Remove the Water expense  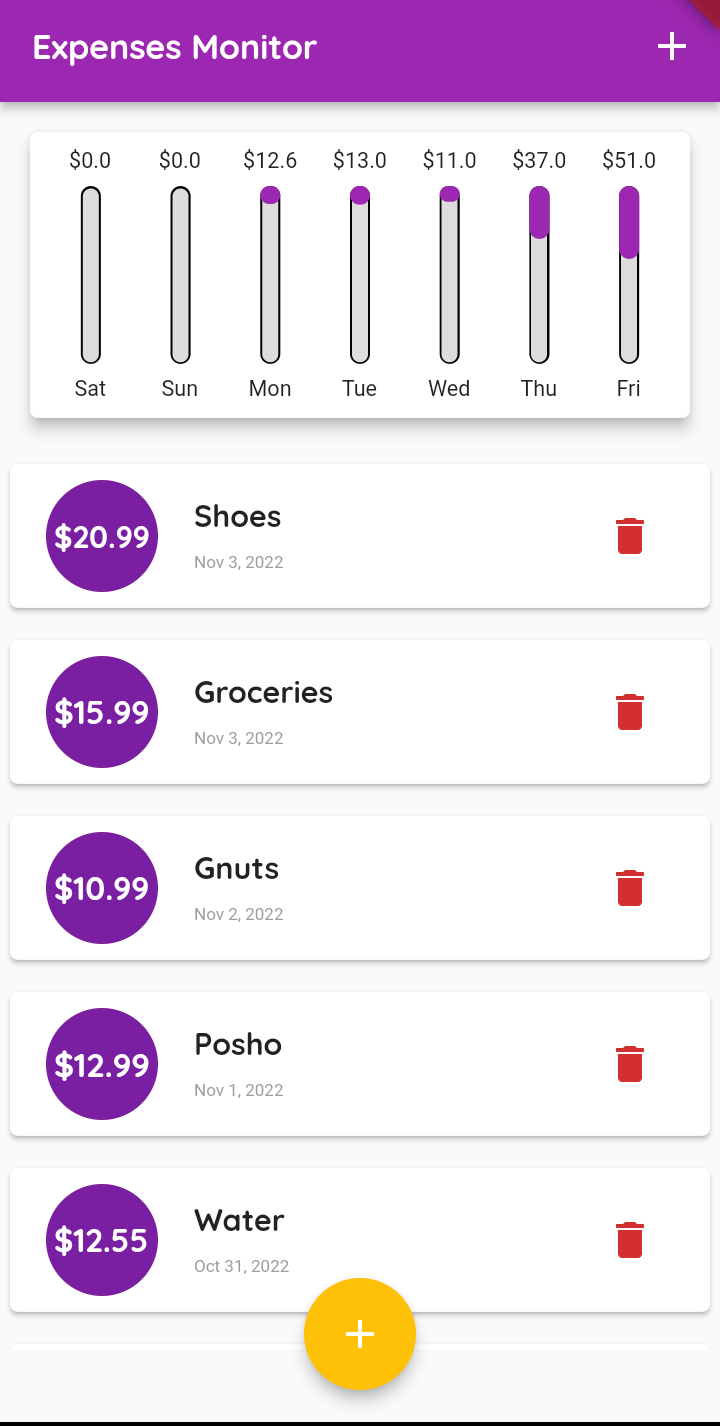pos(630,1240)
